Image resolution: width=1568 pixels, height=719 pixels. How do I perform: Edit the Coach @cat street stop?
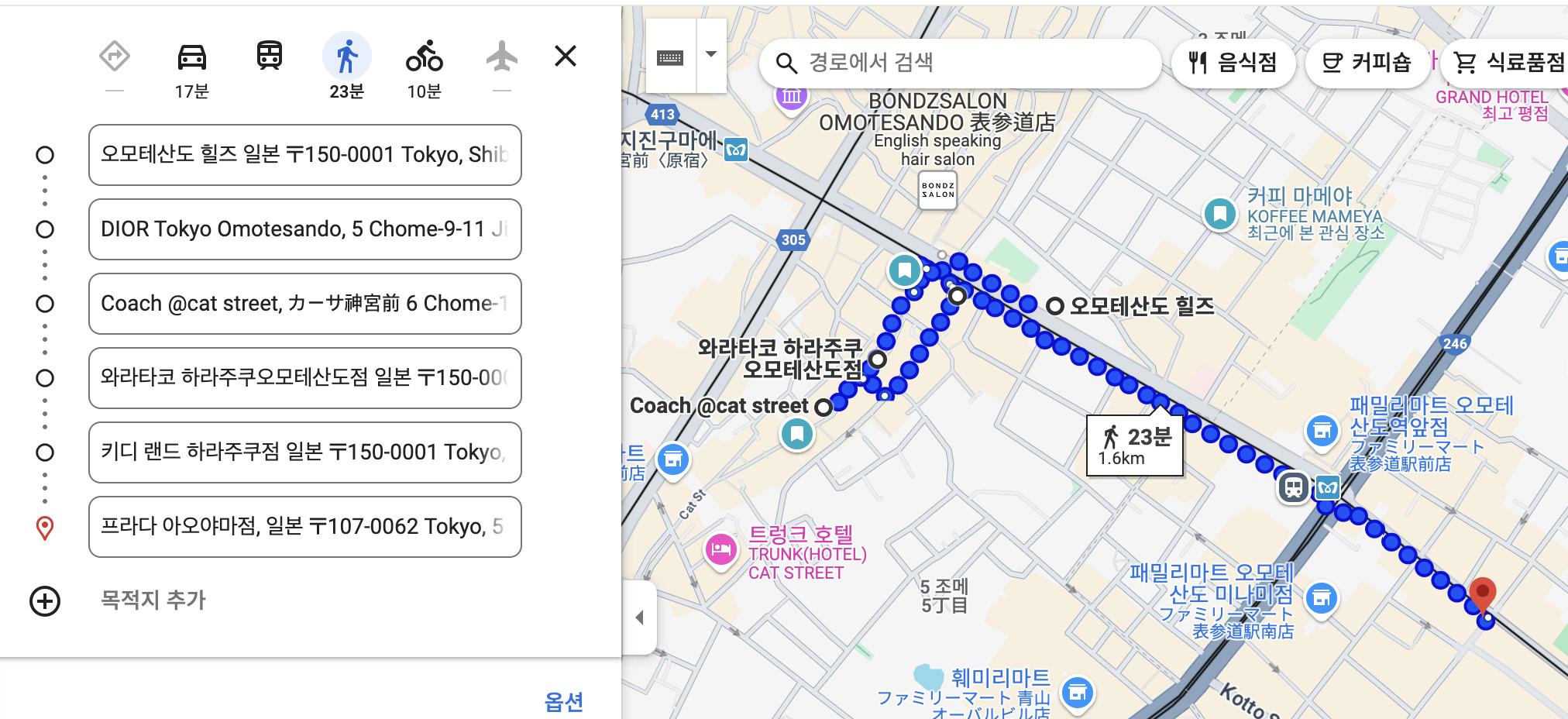pyautogui.click(x=304, y=304)
